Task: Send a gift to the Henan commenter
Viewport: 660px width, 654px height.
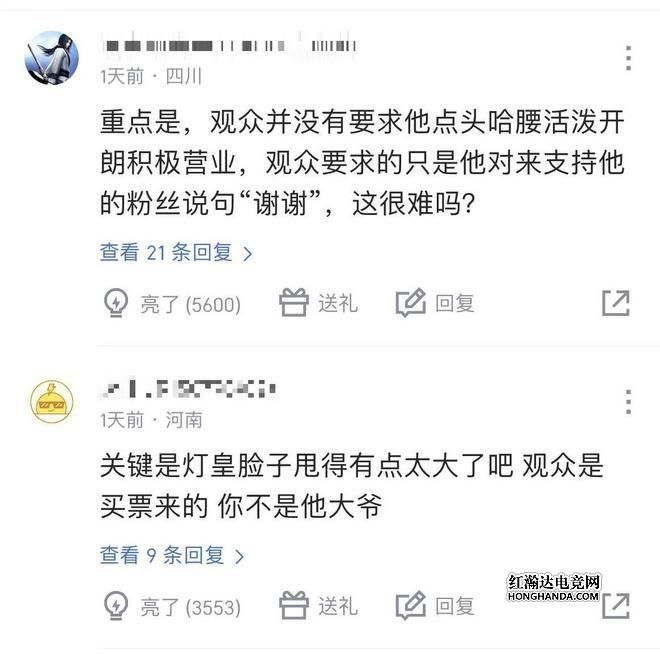Action: click(318, 605)
